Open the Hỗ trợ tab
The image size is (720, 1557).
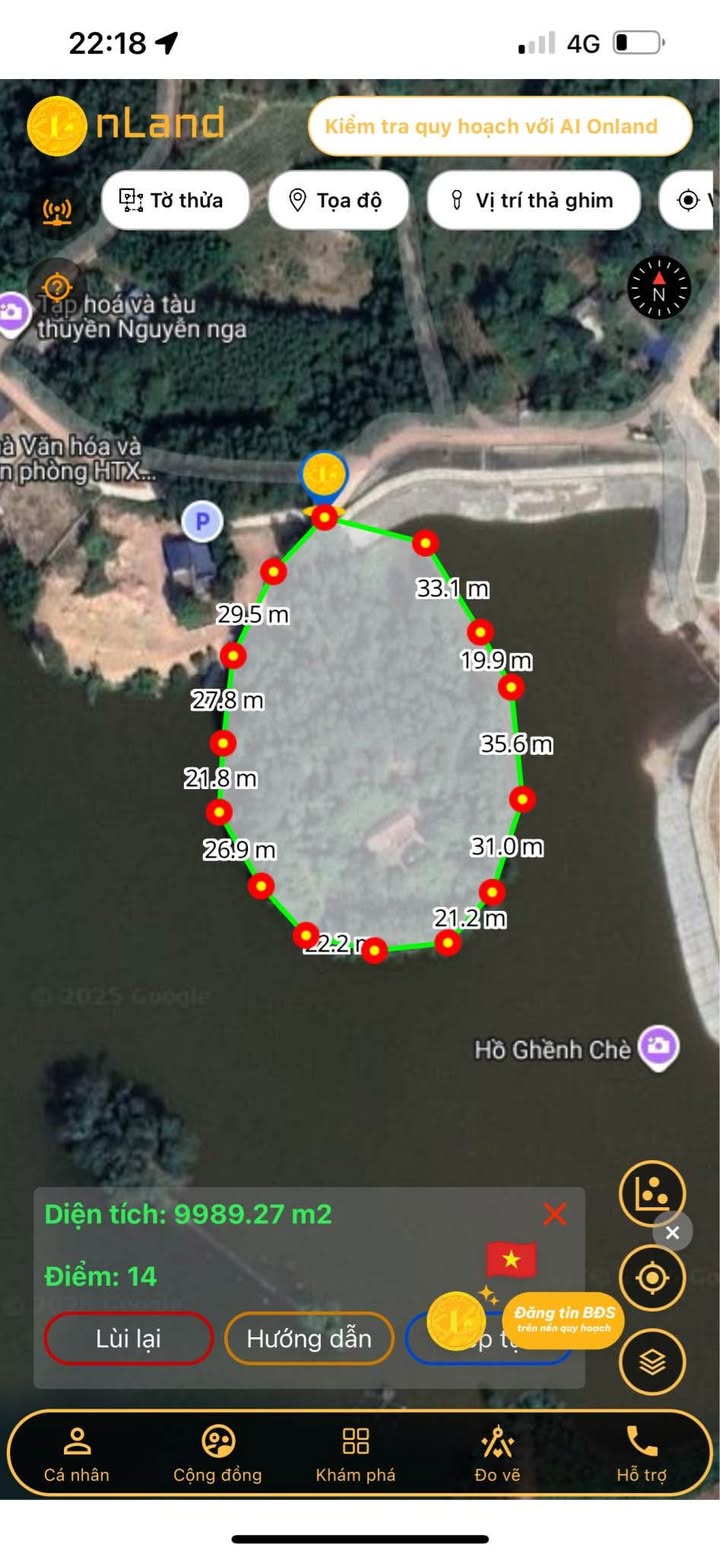tap(641, 1453)
